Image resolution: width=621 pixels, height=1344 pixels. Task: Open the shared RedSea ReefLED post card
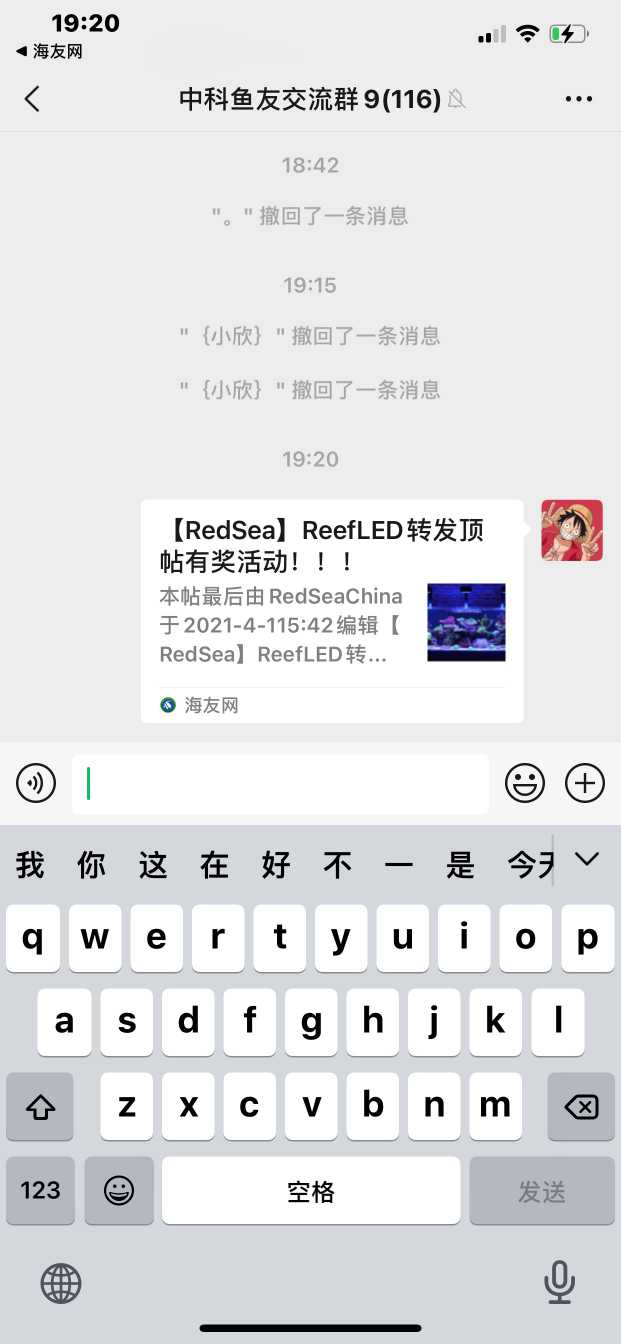331,610
